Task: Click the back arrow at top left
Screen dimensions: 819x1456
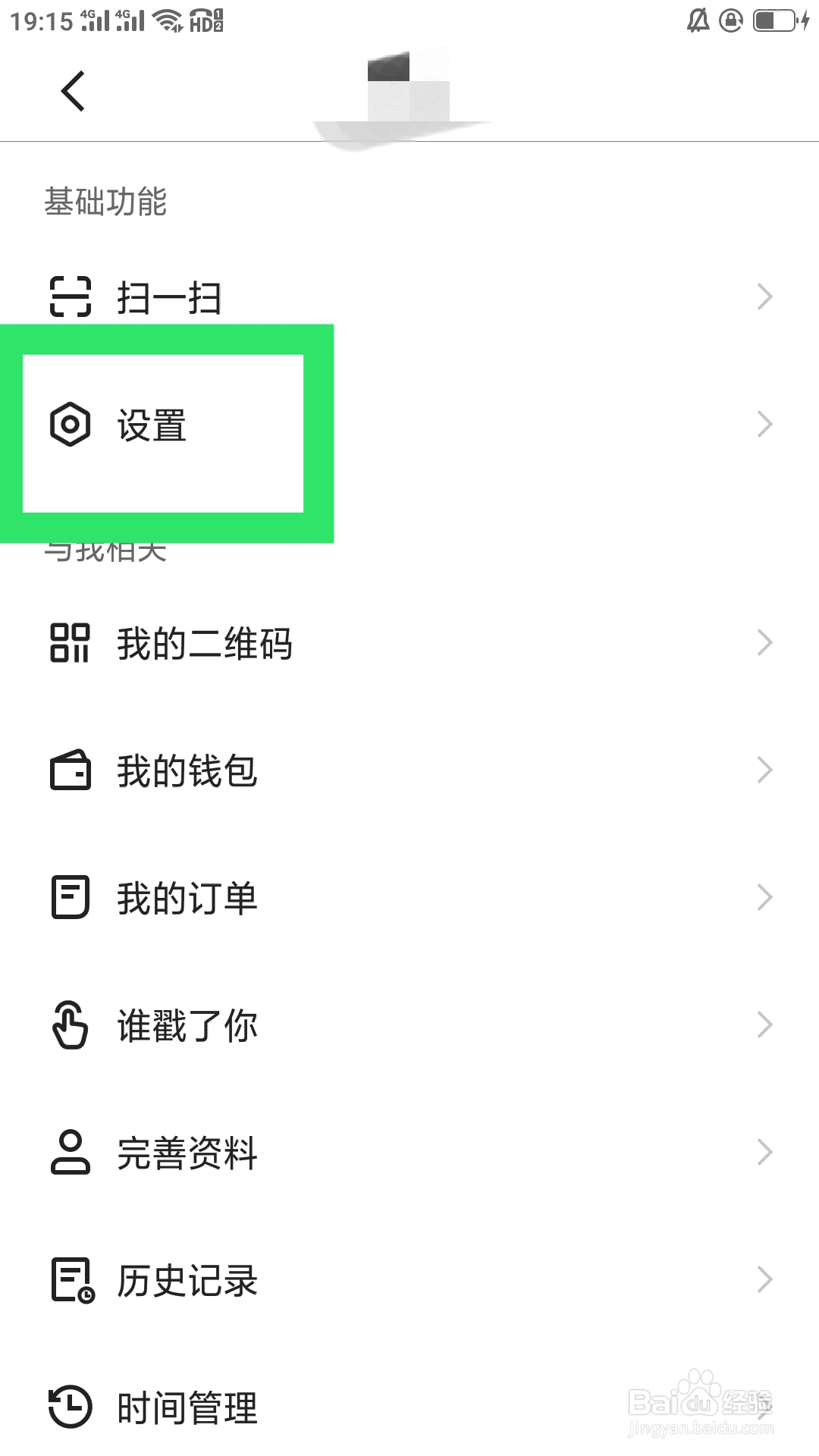Action: tap(72, 90)
